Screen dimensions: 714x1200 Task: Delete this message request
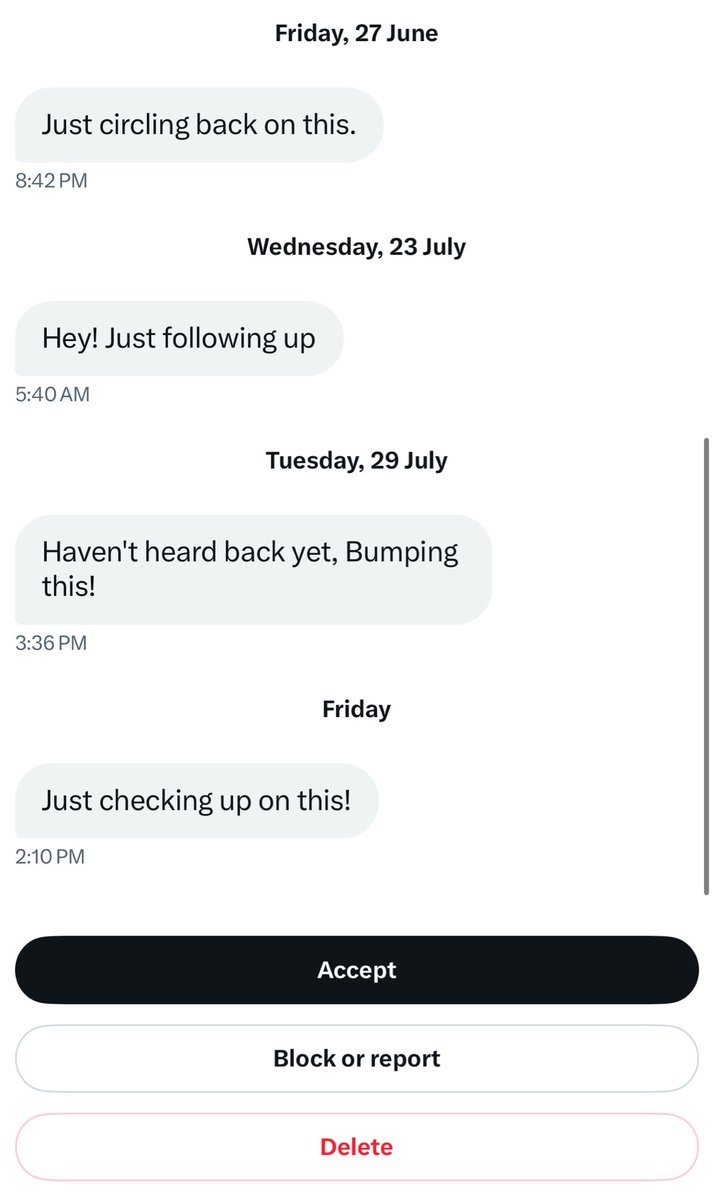pos(356,1146)
